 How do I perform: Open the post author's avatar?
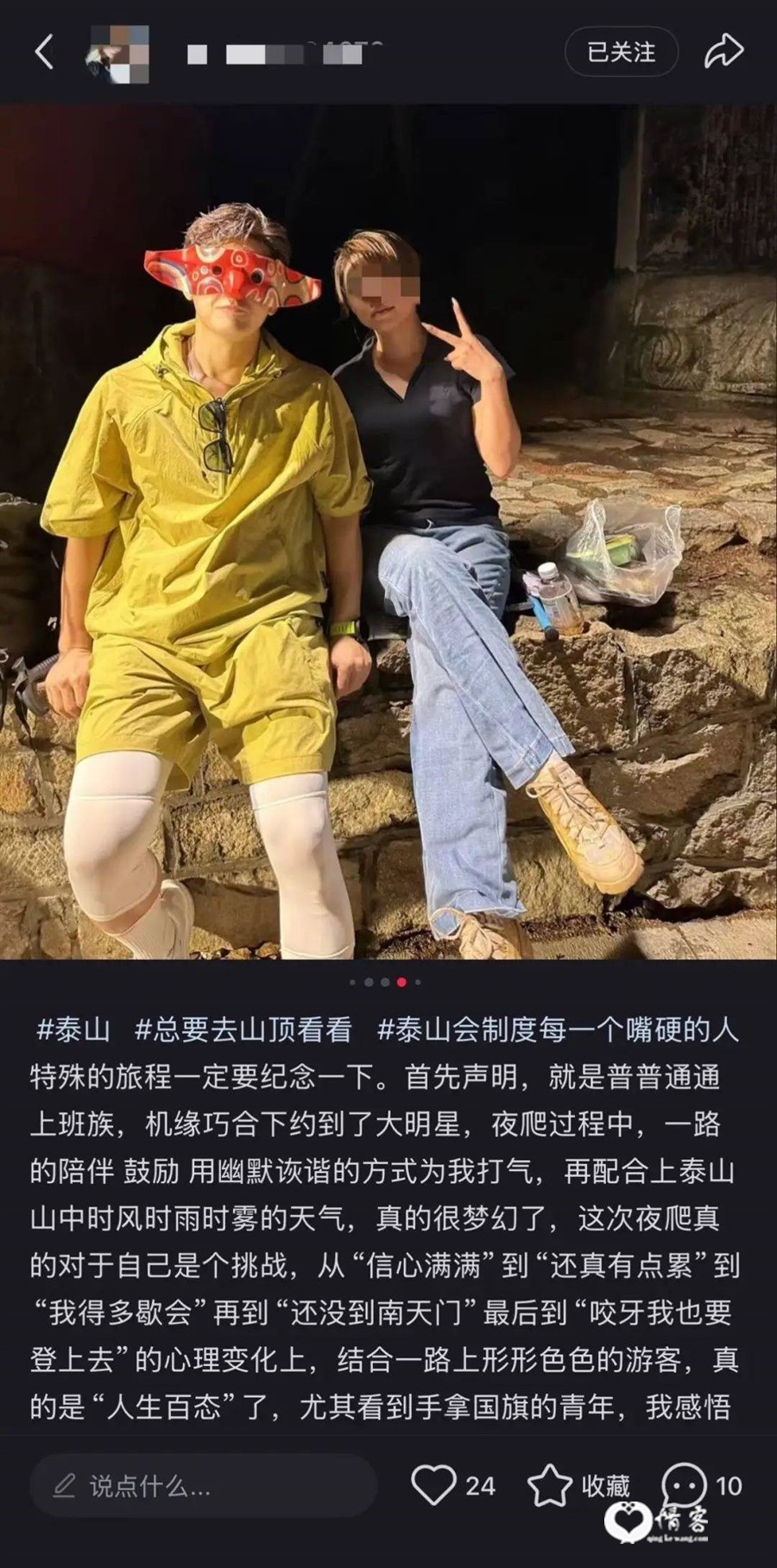[x=117, y=54]
